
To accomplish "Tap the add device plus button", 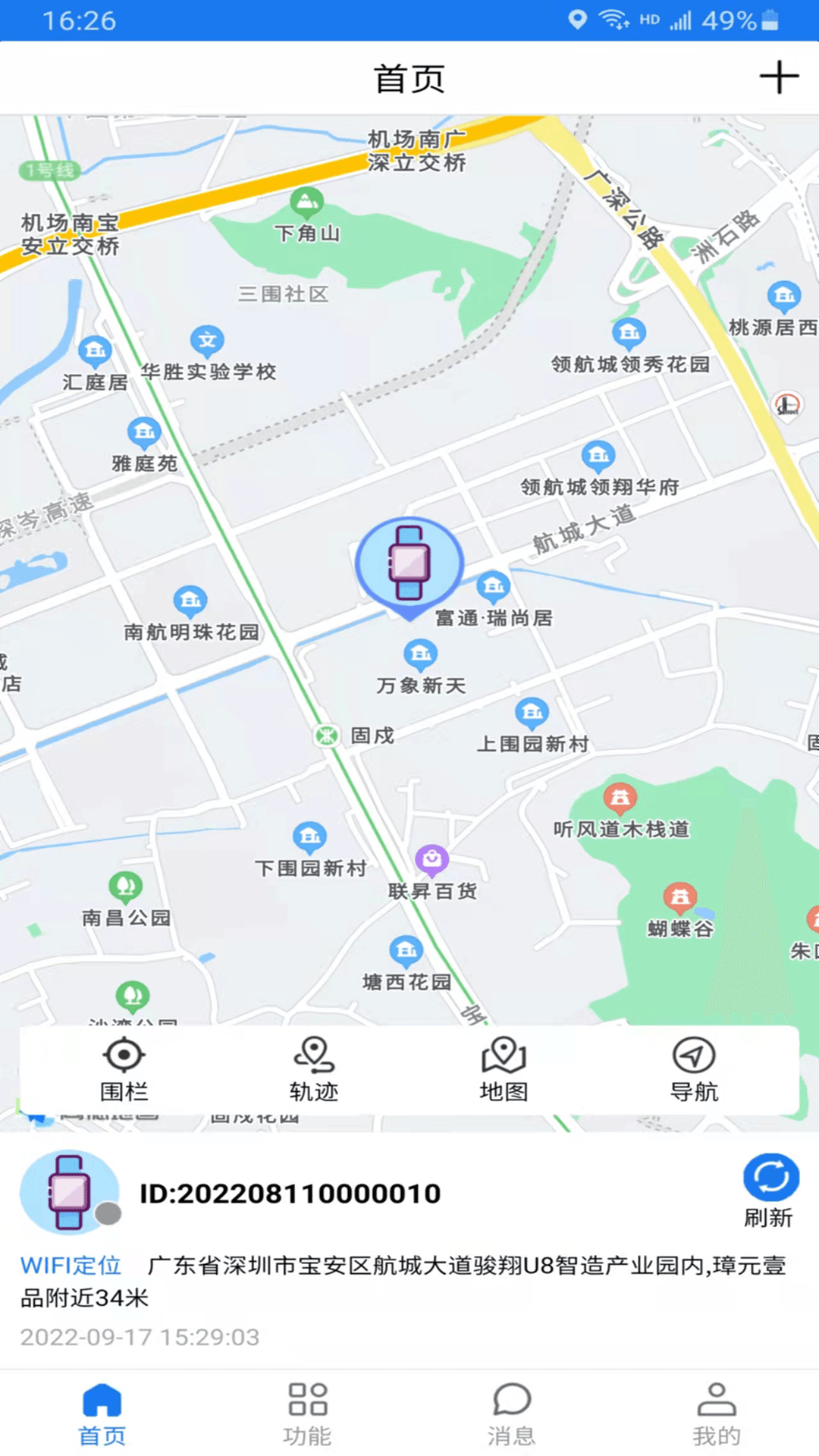I will click(x=780, y=77).
